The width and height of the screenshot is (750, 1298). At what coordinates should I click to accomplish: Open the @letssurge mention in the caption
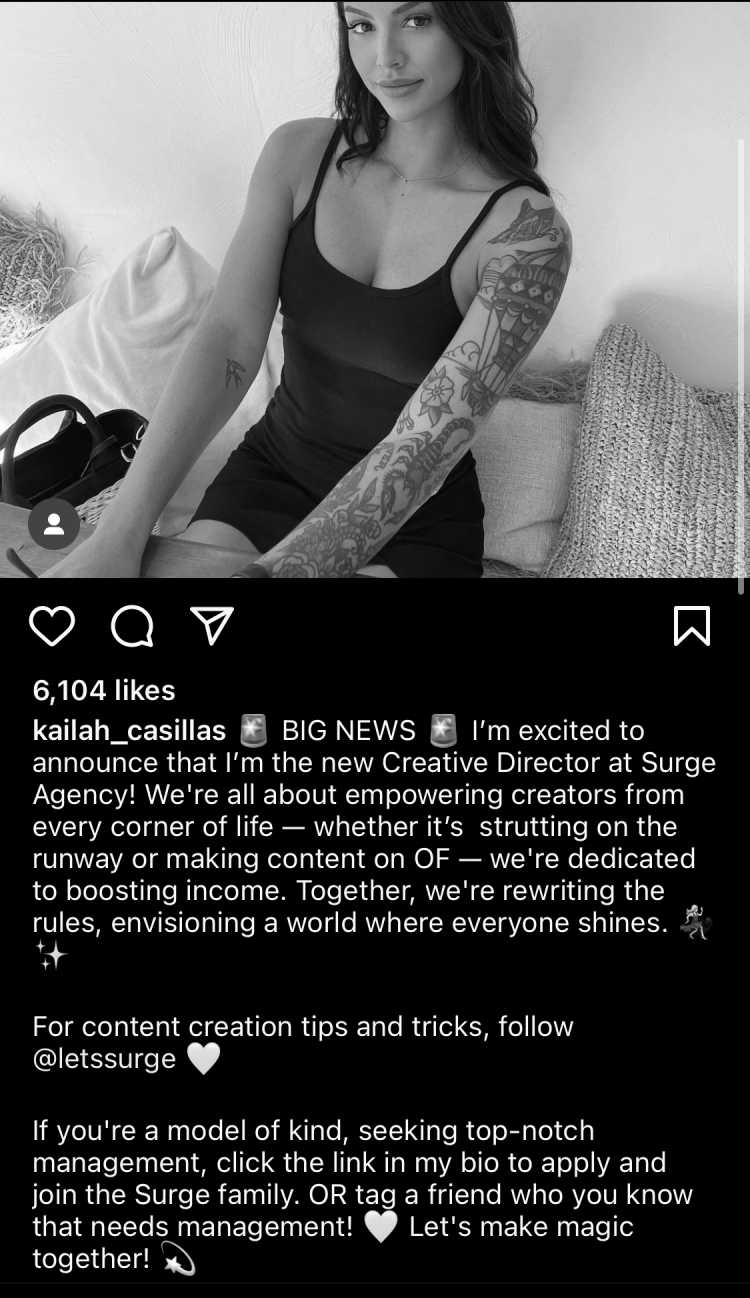coord(104,1059)
